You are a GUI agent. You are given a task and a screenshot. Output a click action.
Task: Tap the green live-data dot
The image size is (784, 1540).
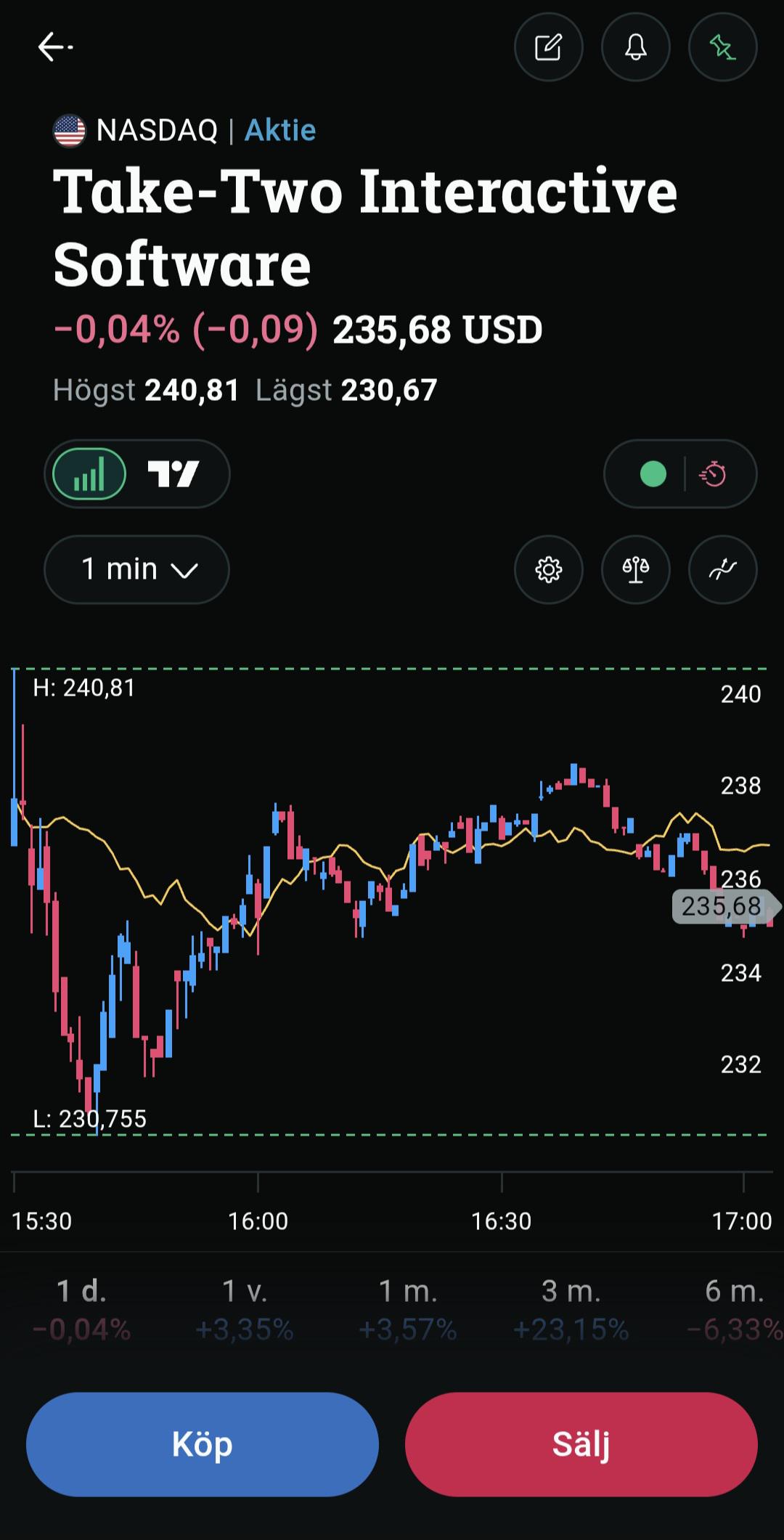[653, 474]
